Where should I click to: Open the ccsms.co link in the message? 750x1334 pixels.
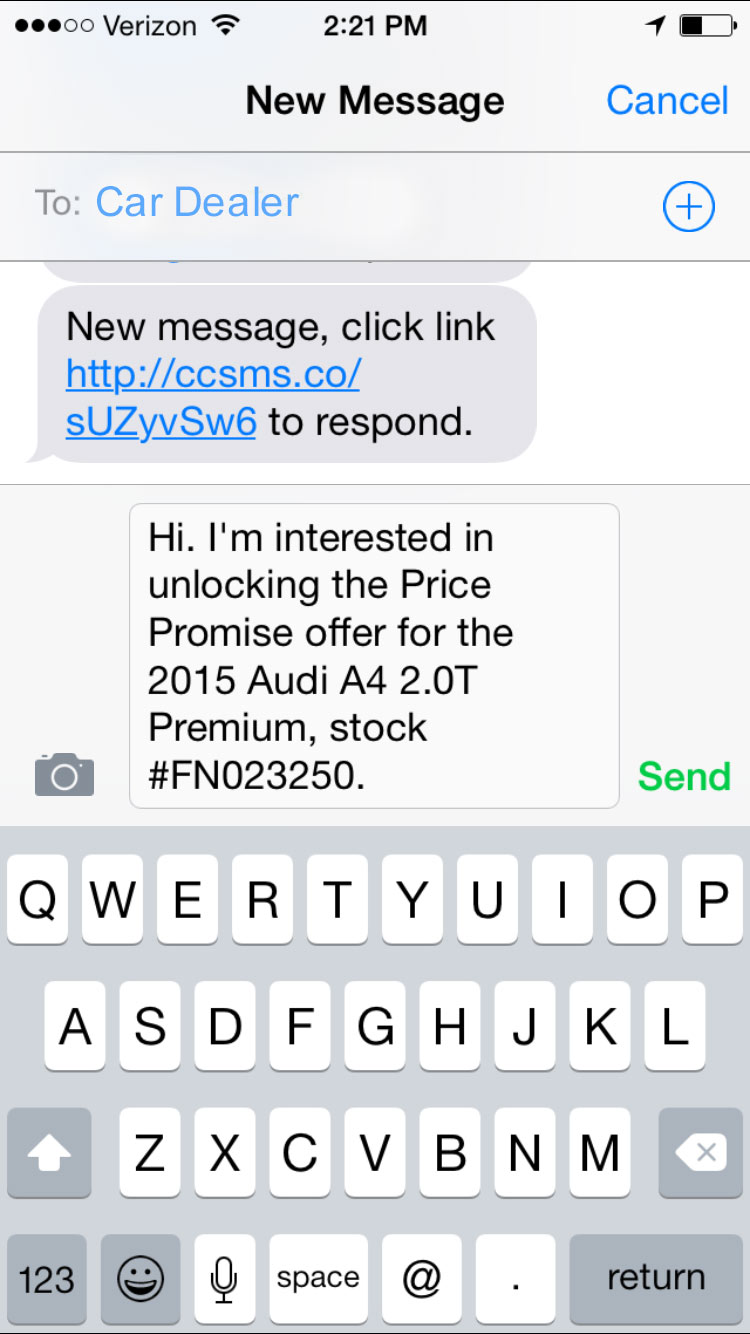[x=212, y=398]
